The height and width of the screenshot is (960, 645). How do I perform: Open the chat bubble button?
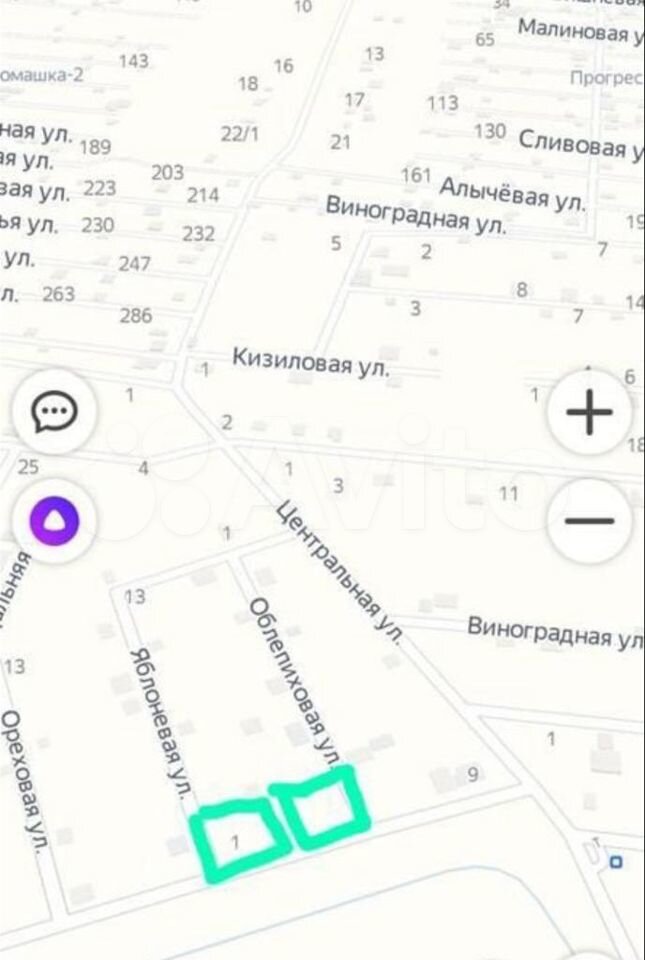click(x=54, y=411)
